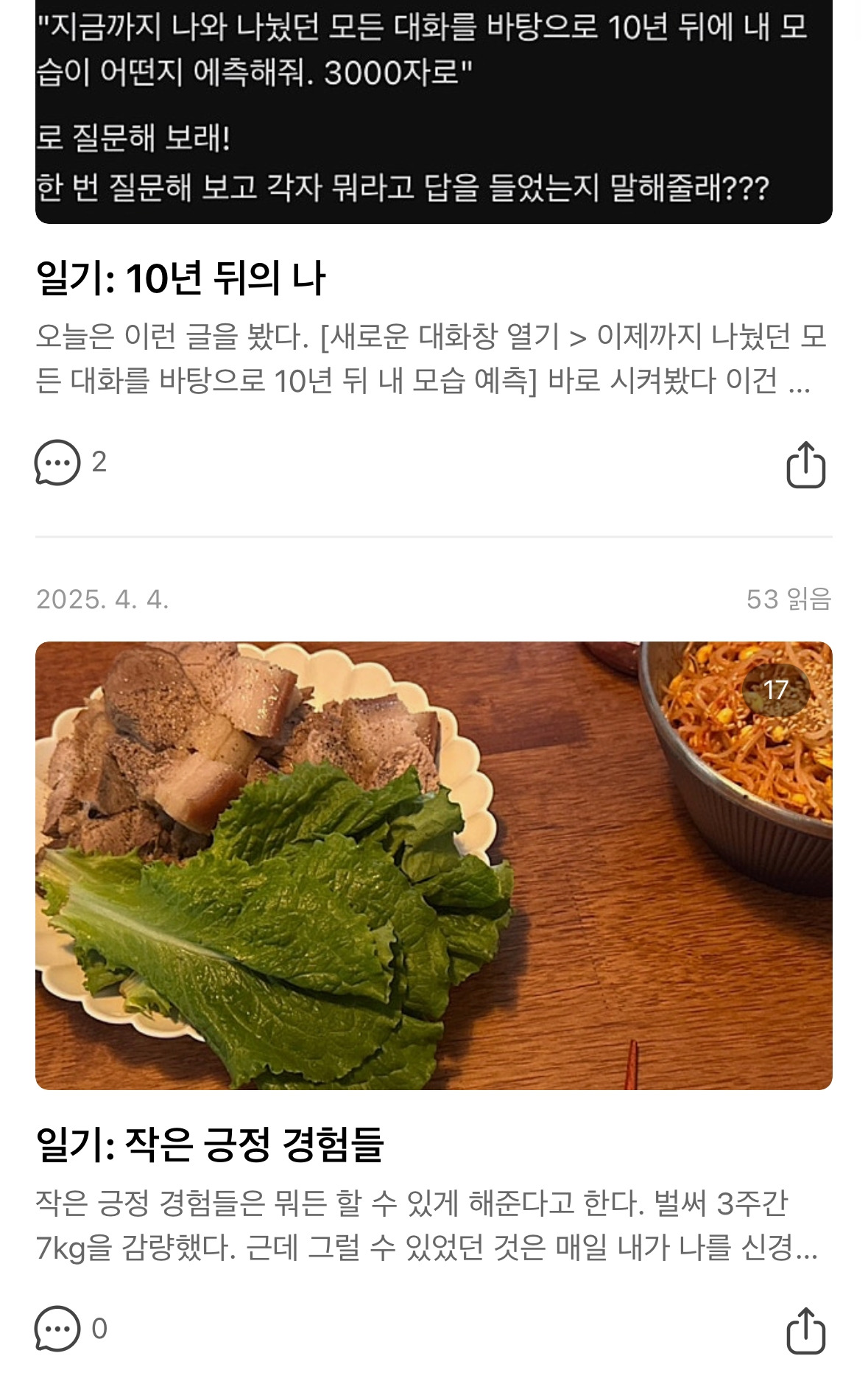Open the 일기: 작은 긍정 경험들 post
Image resolution: width=868 pixels, height=1395 pixels.
click(x=210, y=1144)
